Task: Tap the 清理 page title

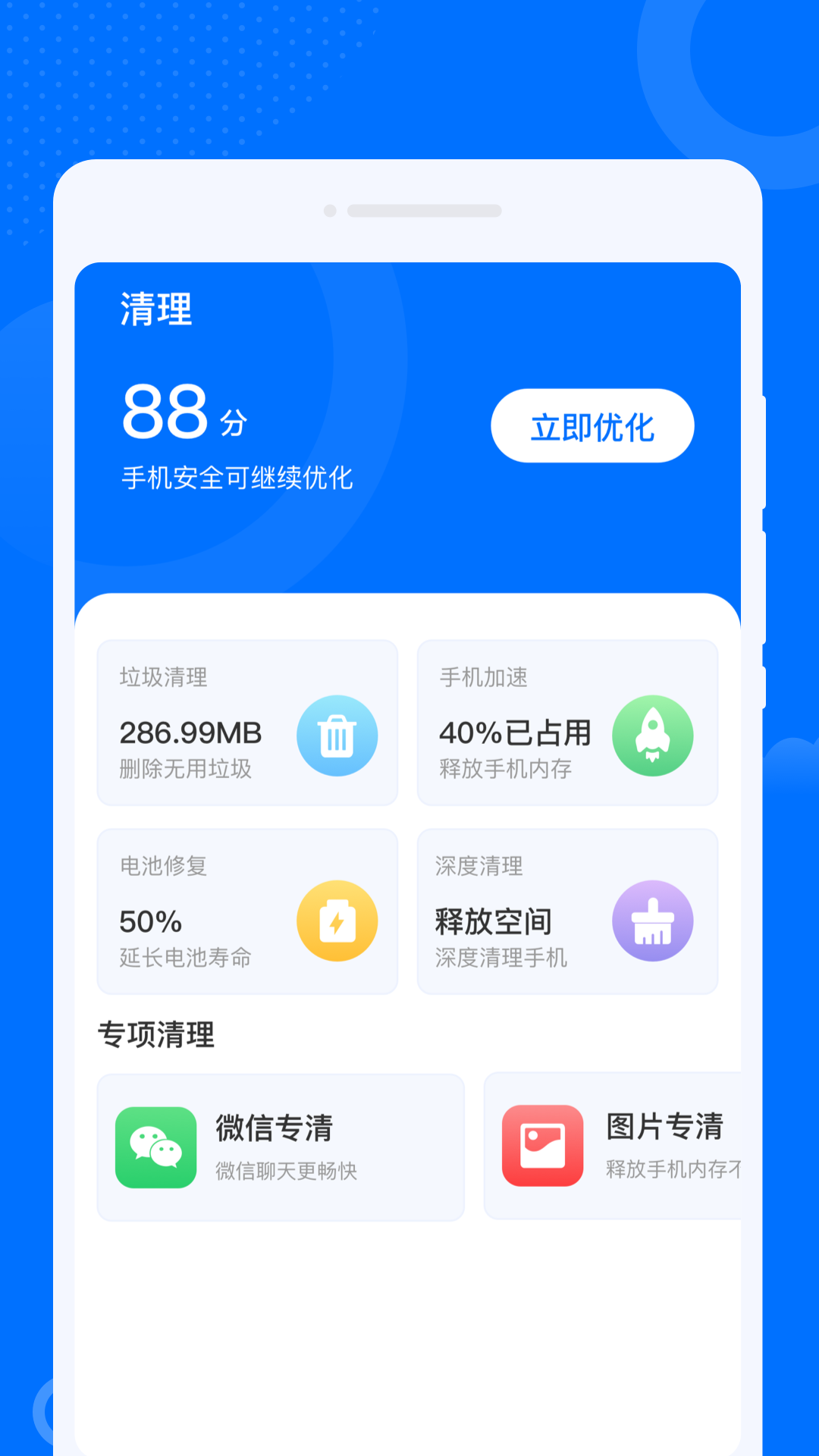Action: (155, 309)
